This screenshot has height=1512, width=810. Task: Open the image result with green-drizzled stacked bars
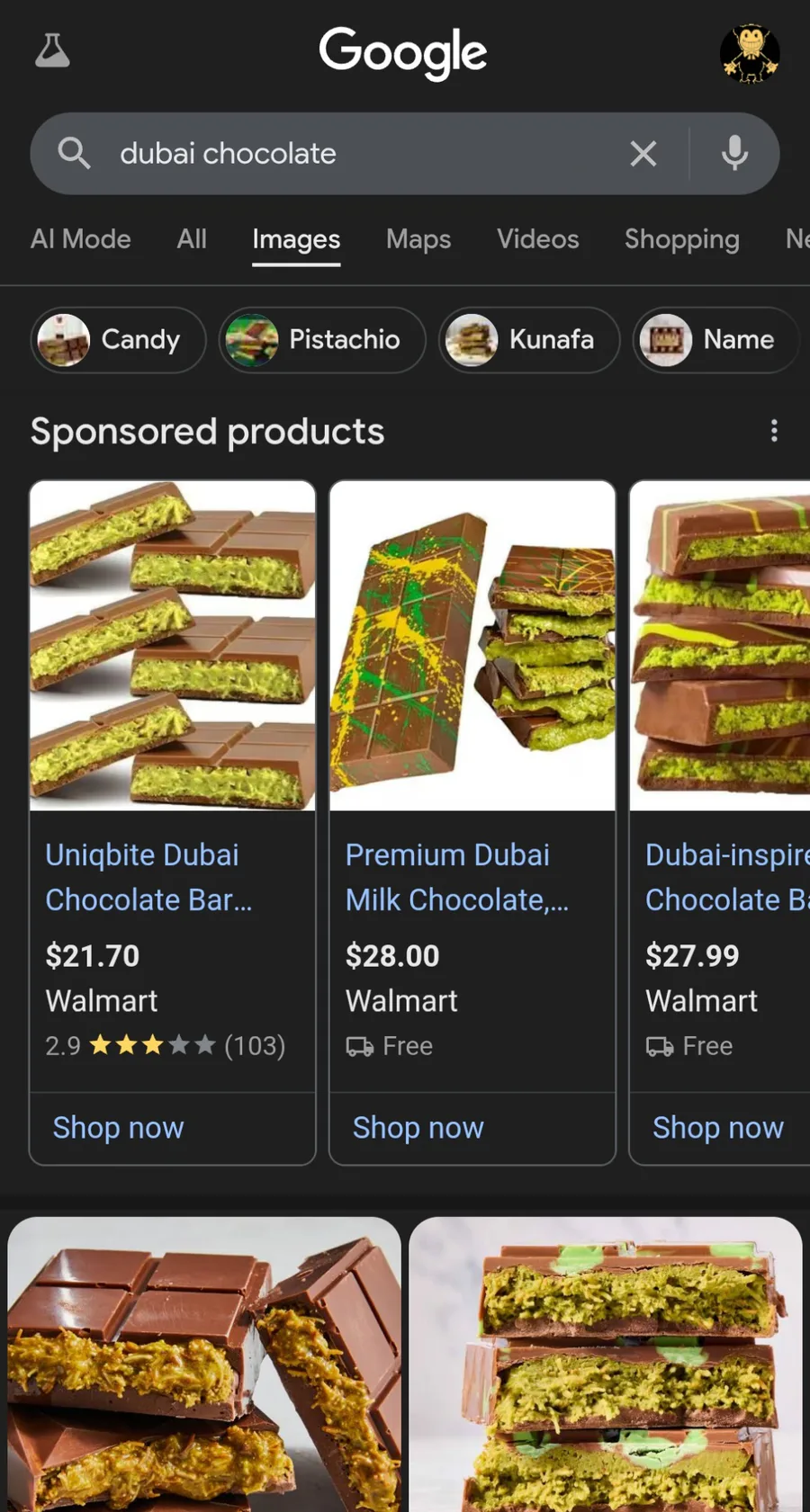[606, 1364]
